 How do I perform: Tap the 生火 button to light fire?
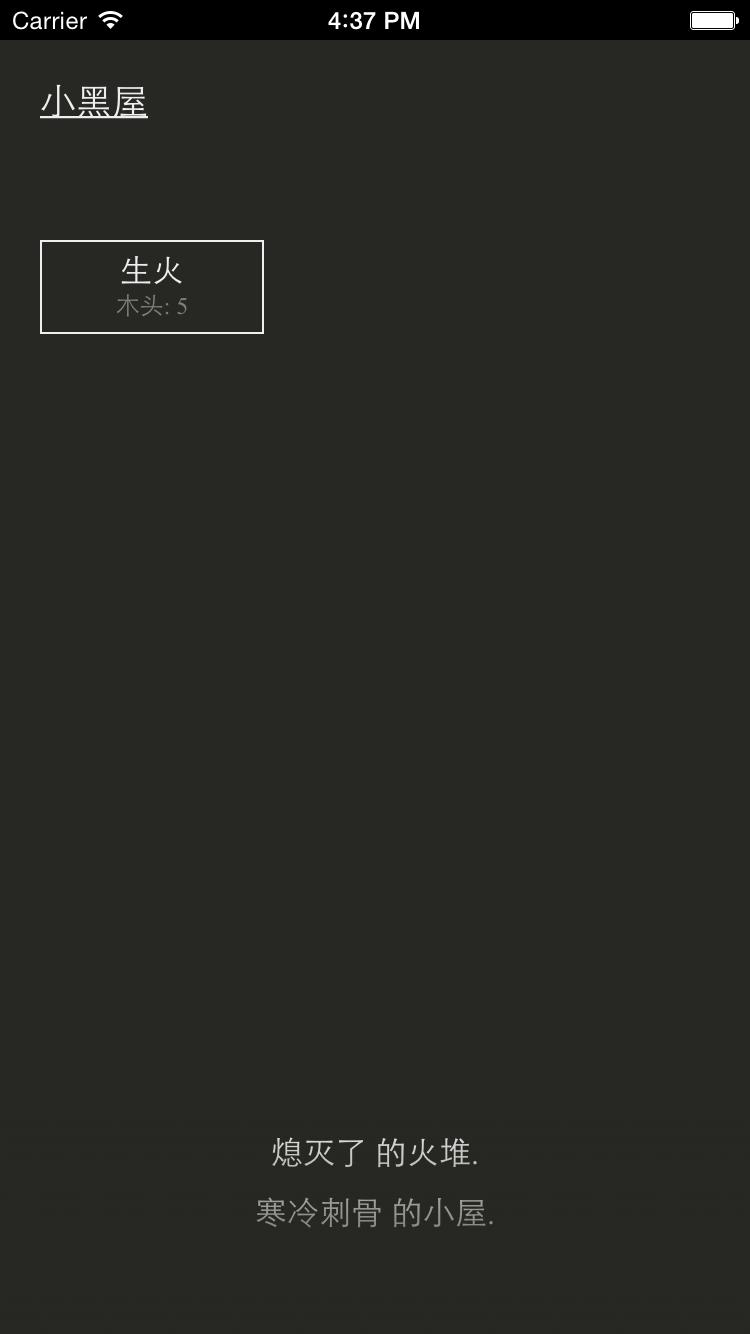tap(152, 286)
